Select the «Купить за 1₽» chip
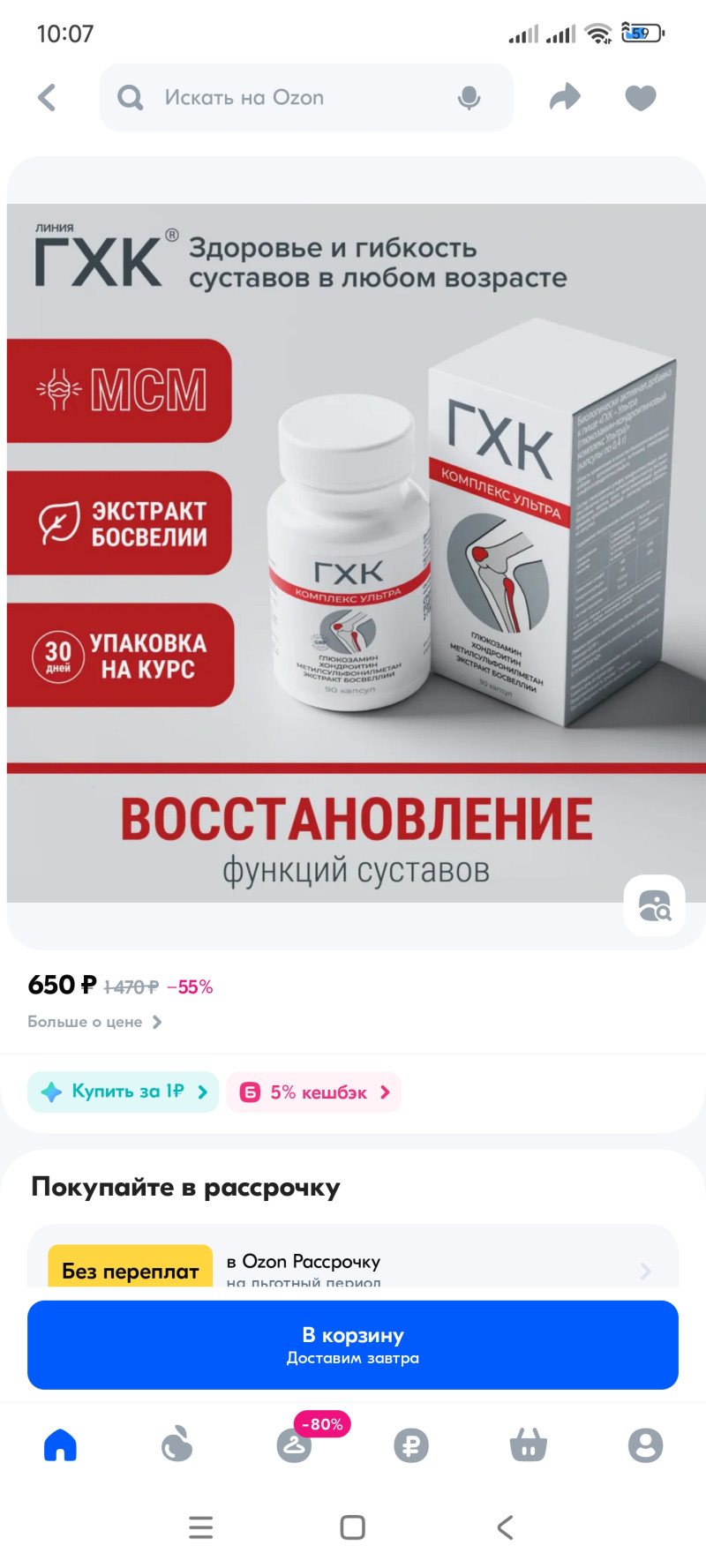This screenshot has width=706, height=1568. pyautogui.click(x=124, y=1092)
